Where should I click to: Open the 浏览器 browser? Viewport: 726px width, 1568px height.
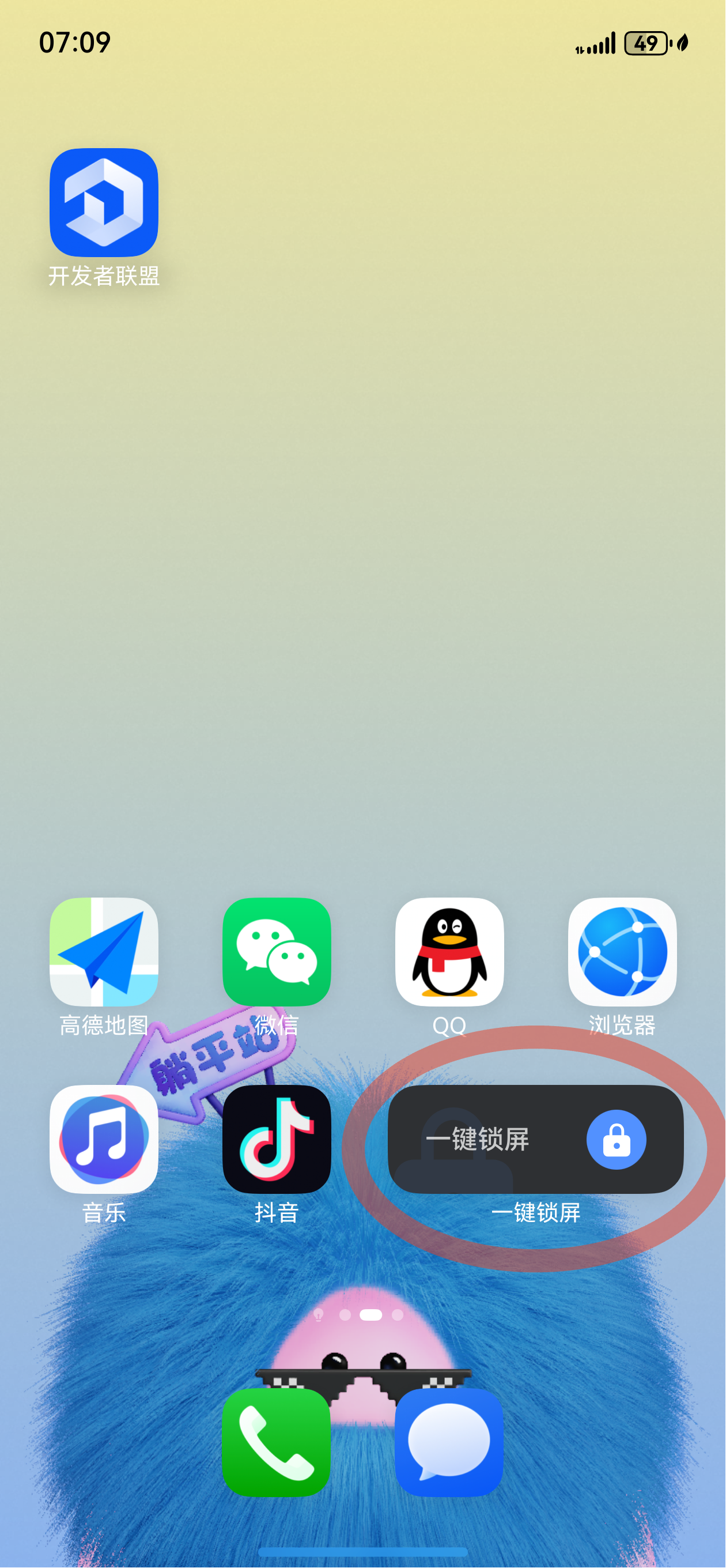[622, 951]
